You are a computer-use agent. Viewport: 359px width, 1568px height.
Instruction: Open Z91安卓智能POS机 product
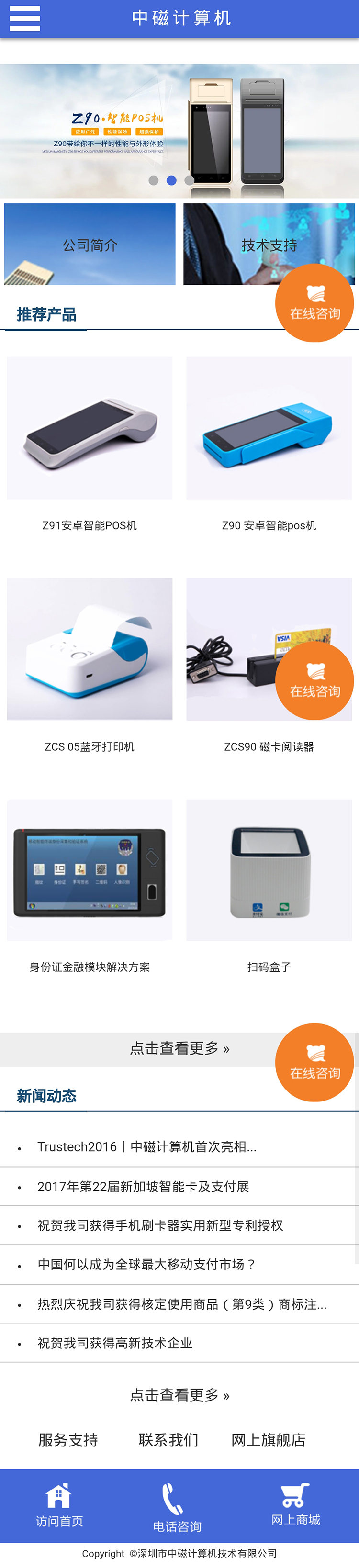(90, 428)
